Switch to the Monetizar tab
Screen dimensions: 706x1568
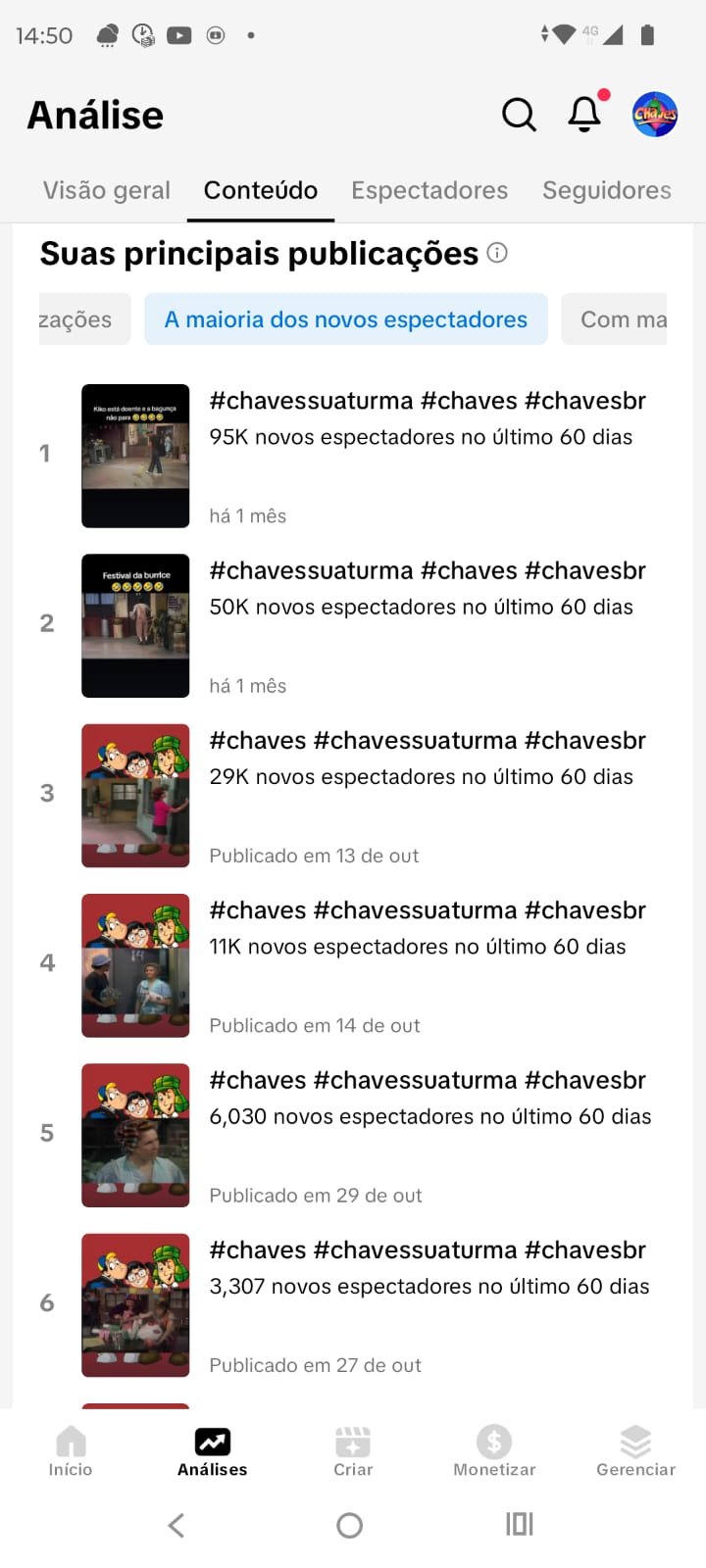click(x=494, y=1451)
